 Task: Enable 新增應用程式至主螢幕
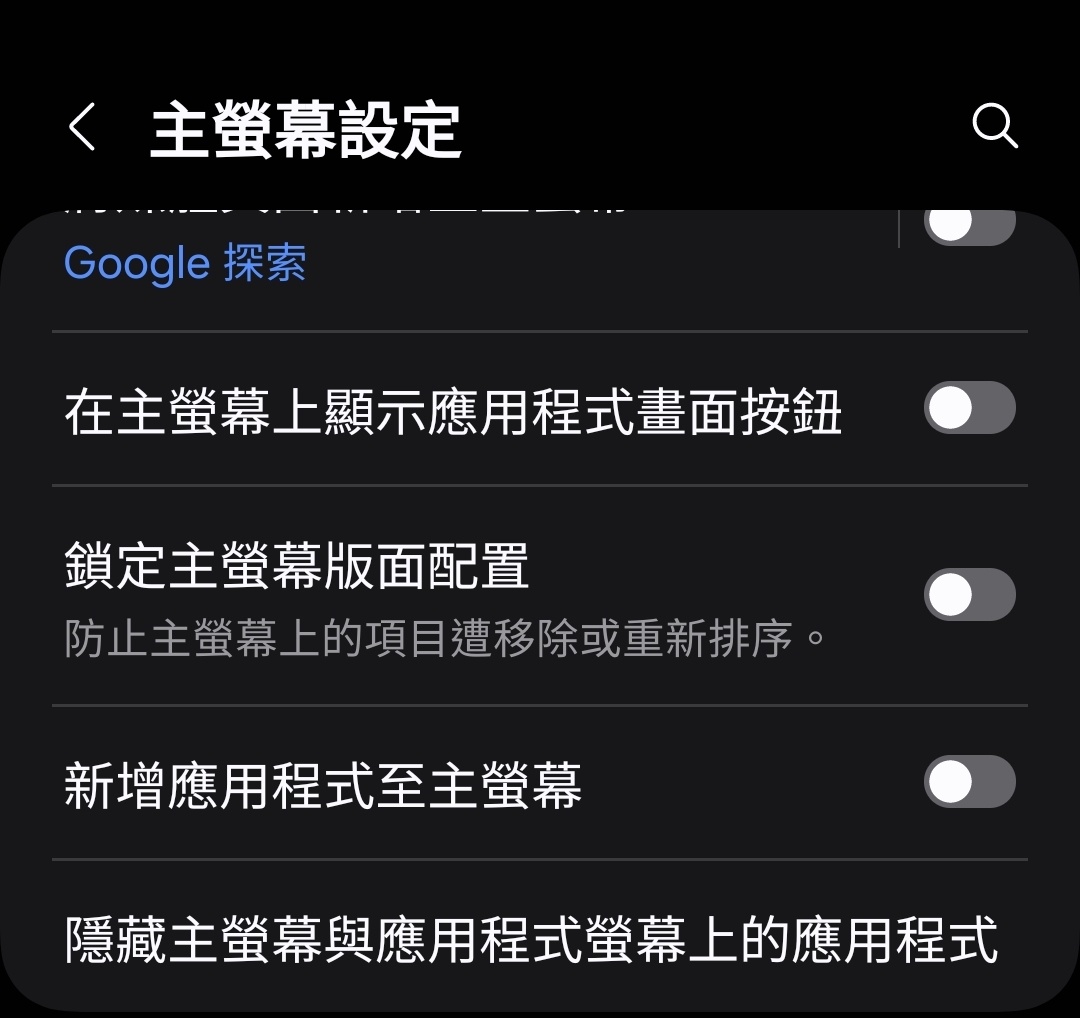tap(969, 782)
